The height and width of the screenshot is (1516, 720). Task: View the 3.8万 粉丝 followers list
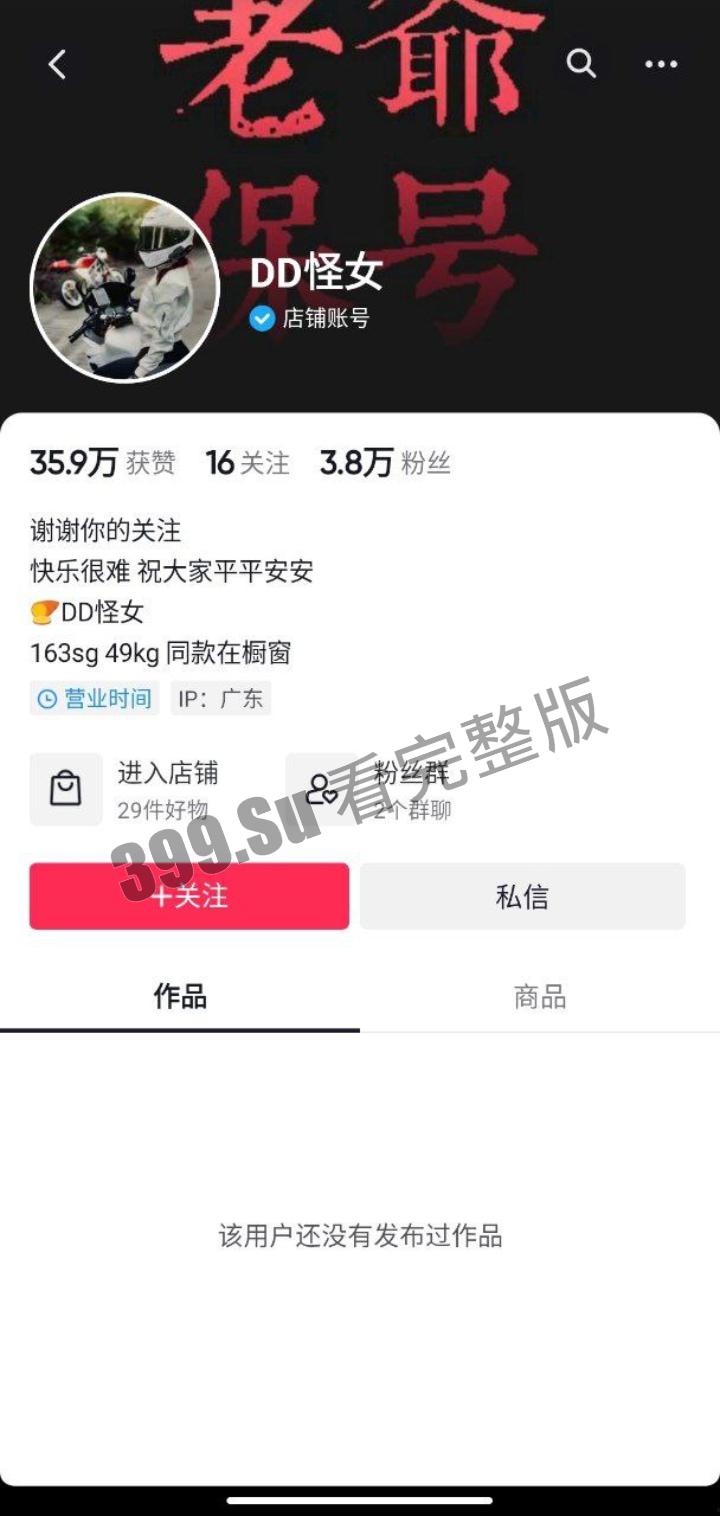(385, 463)
